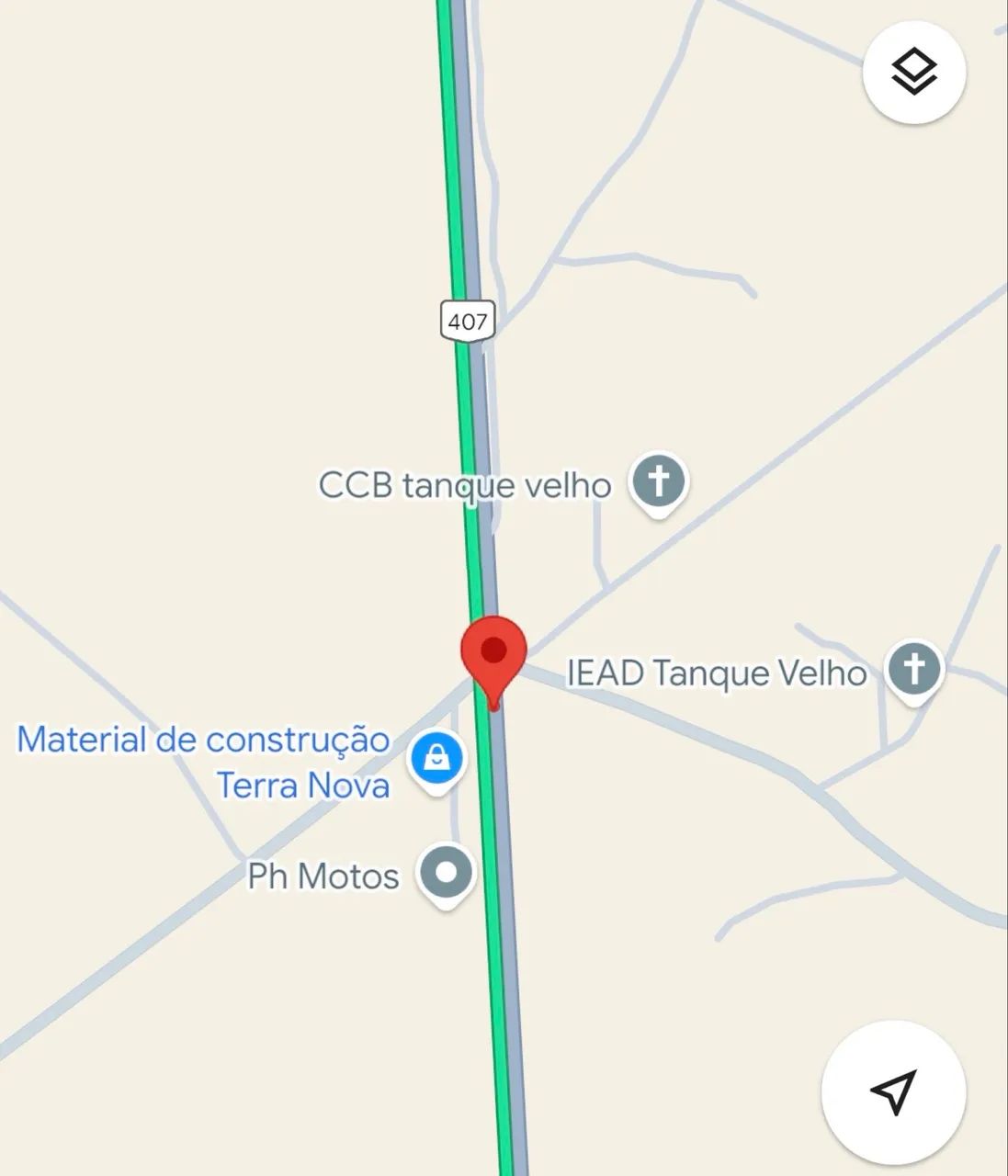Open the map layers button
This screenshot has width=1008, height=1176.
(x=913, y=72)
